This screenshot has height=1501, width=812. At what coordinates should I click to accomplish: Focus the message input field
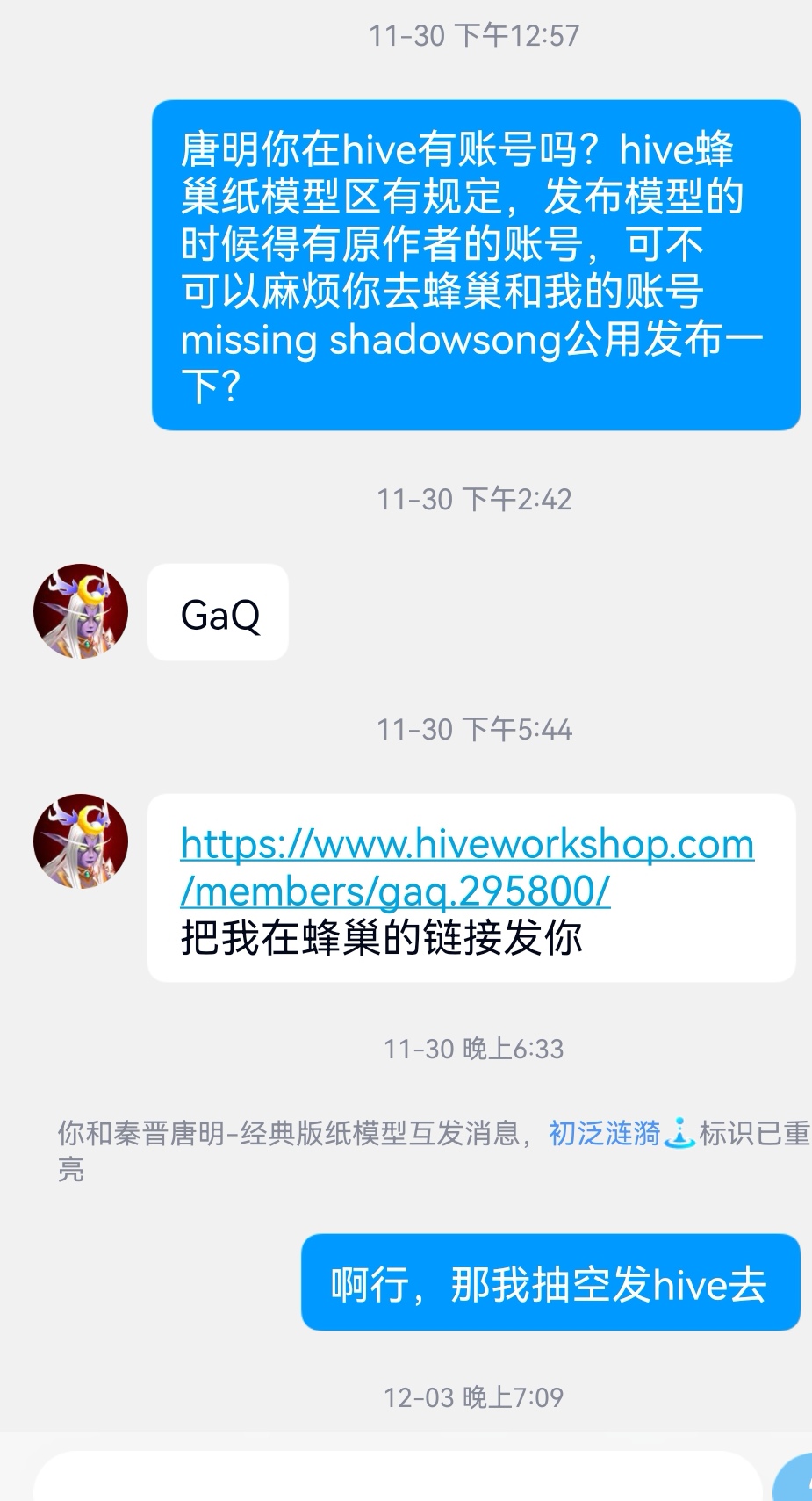point(398,1476)
